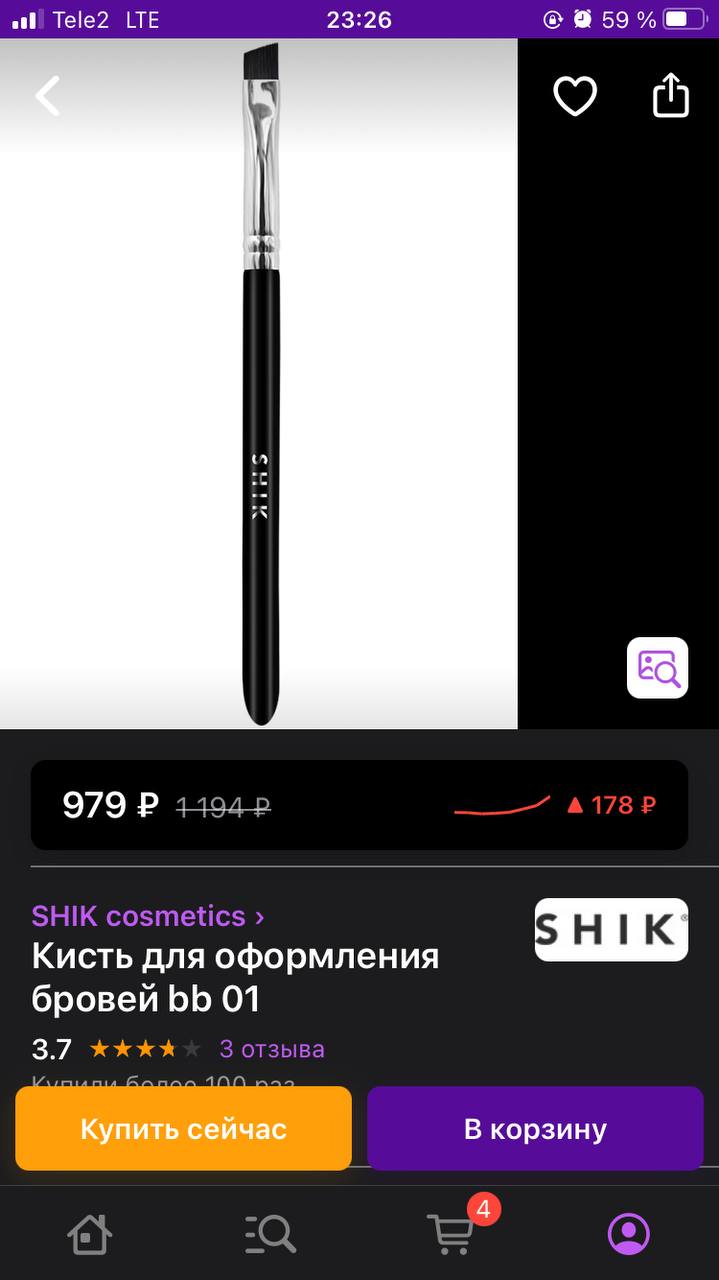Add the item with В корзину
Viewport: 719px width, 1280px height.
pyautogui.click(x=535, y=1129)
